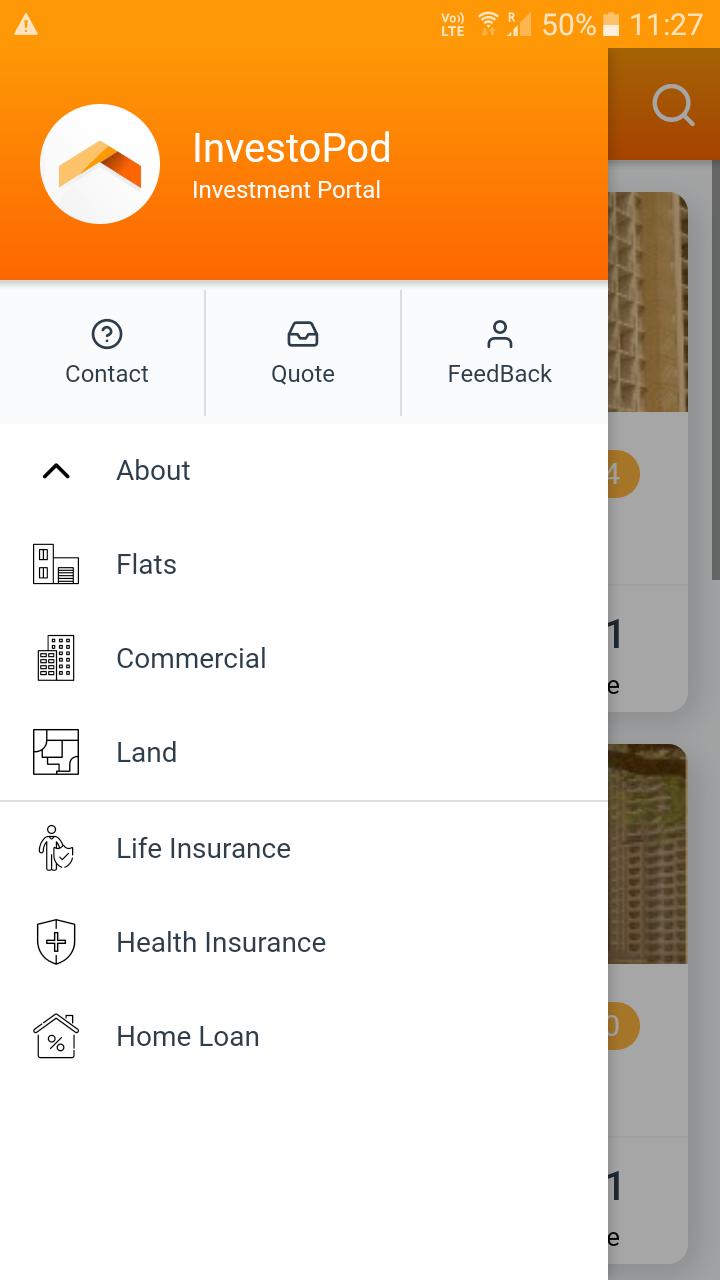Select Commercial from the drawer

click(191, 659)
